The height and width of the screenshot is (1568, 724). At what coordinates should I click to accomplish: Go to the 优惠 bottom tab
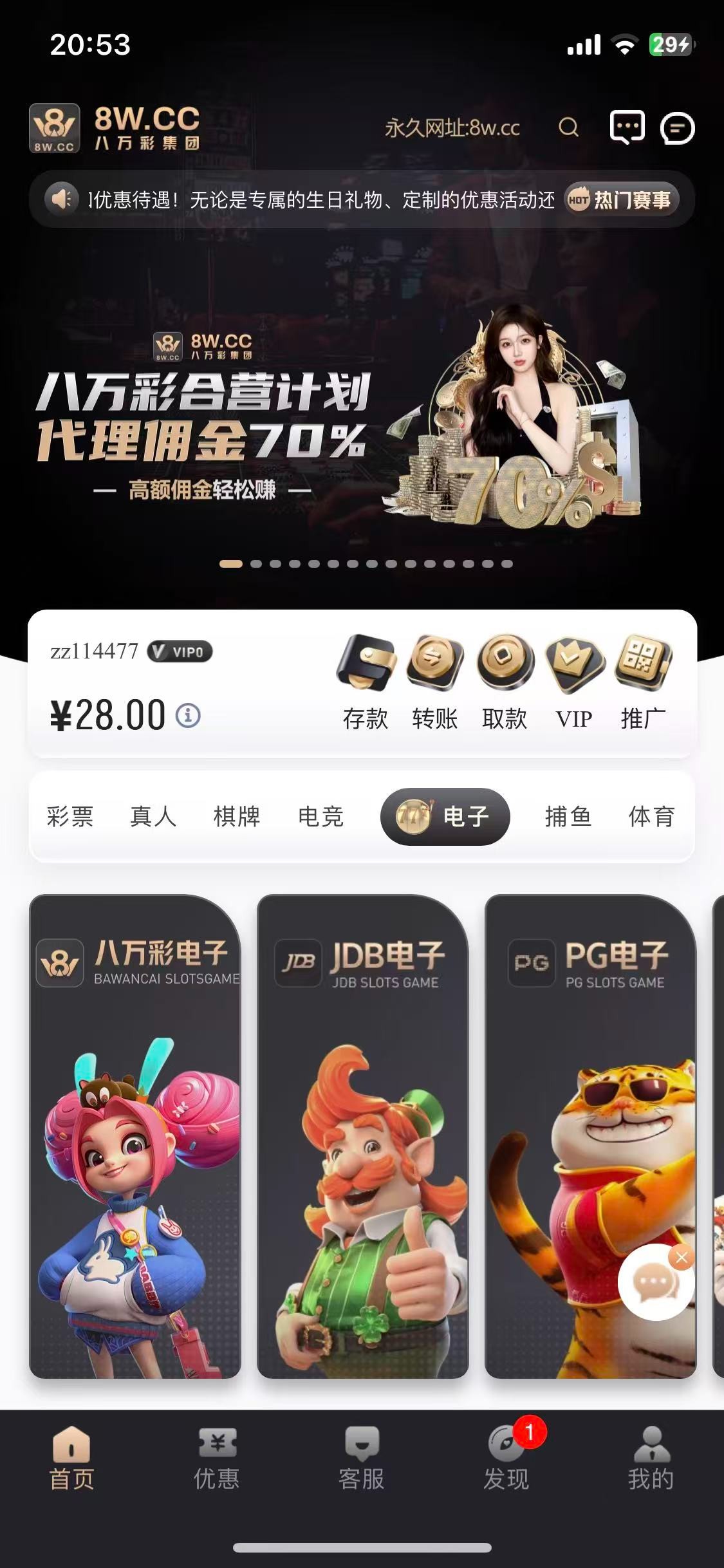point(217,1460)
